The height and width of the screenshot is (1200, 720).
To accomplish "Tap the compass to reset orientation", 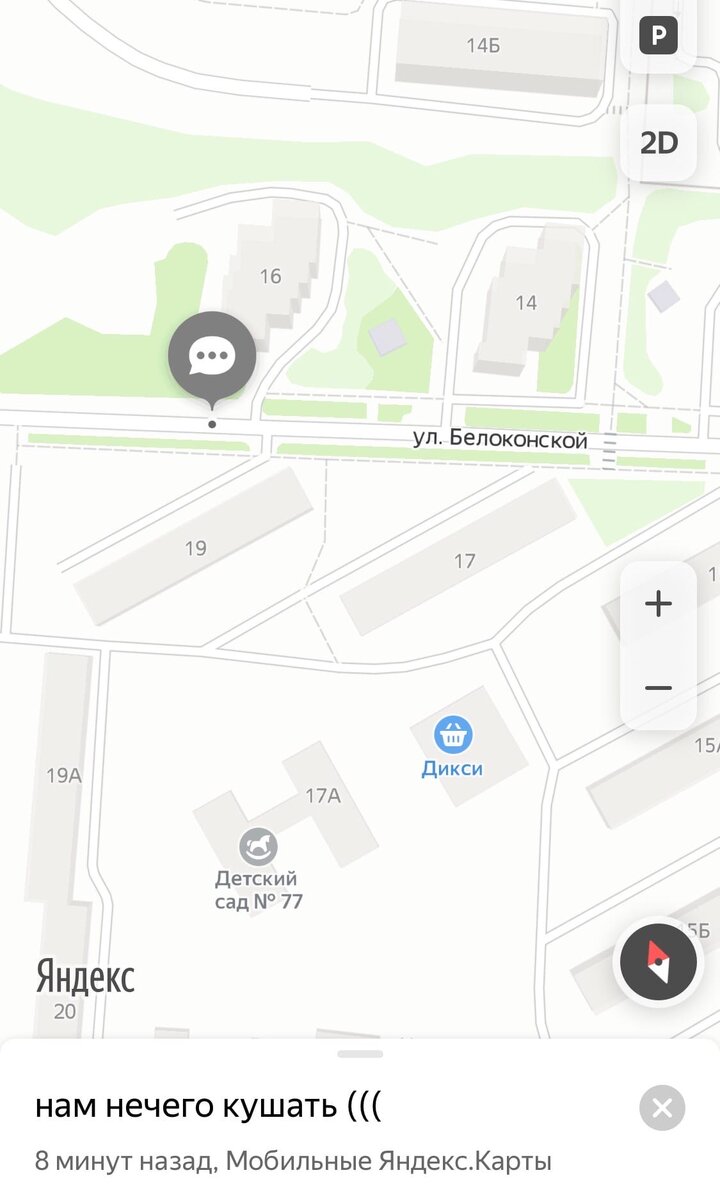I will tap(657, 962).
